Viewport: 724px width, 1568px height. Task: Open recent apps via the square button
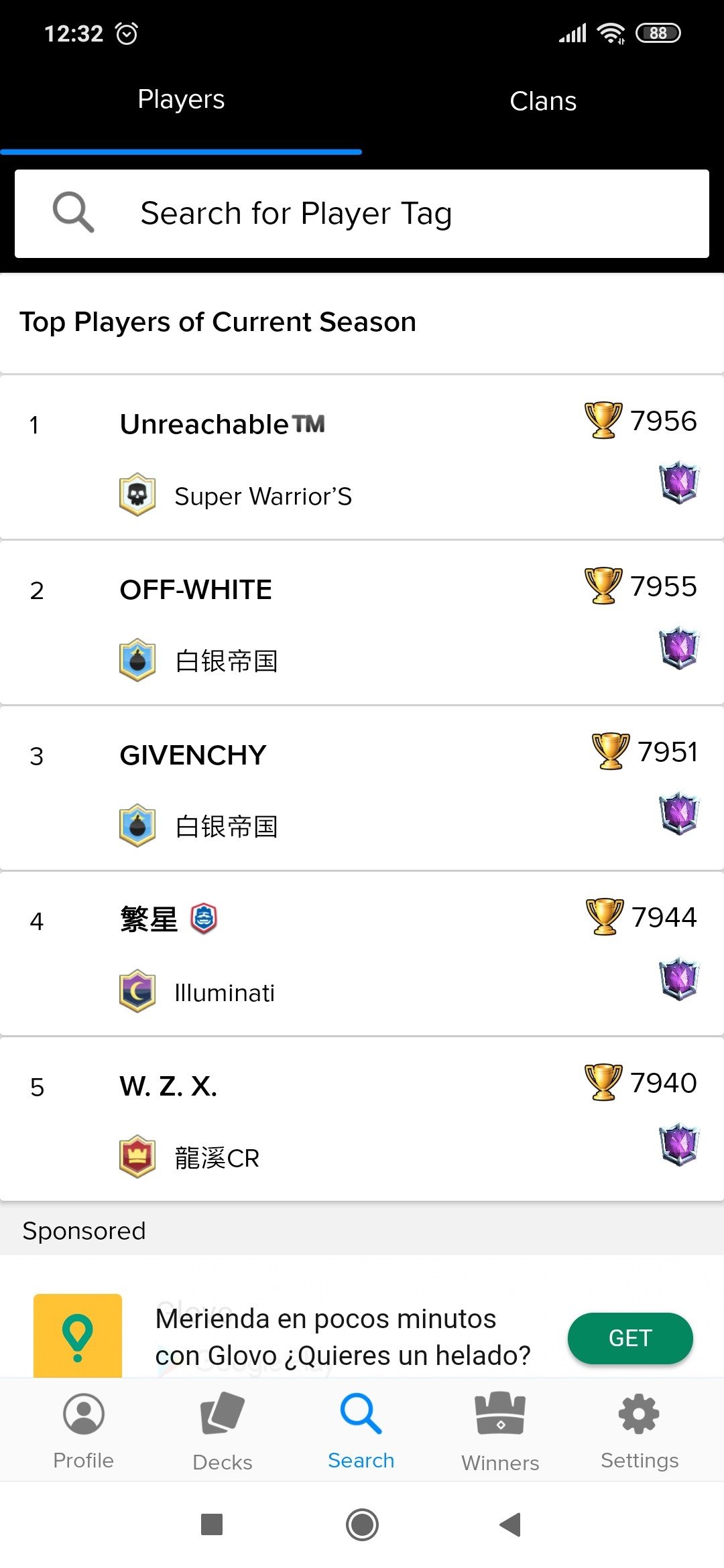pos(212,1524)
